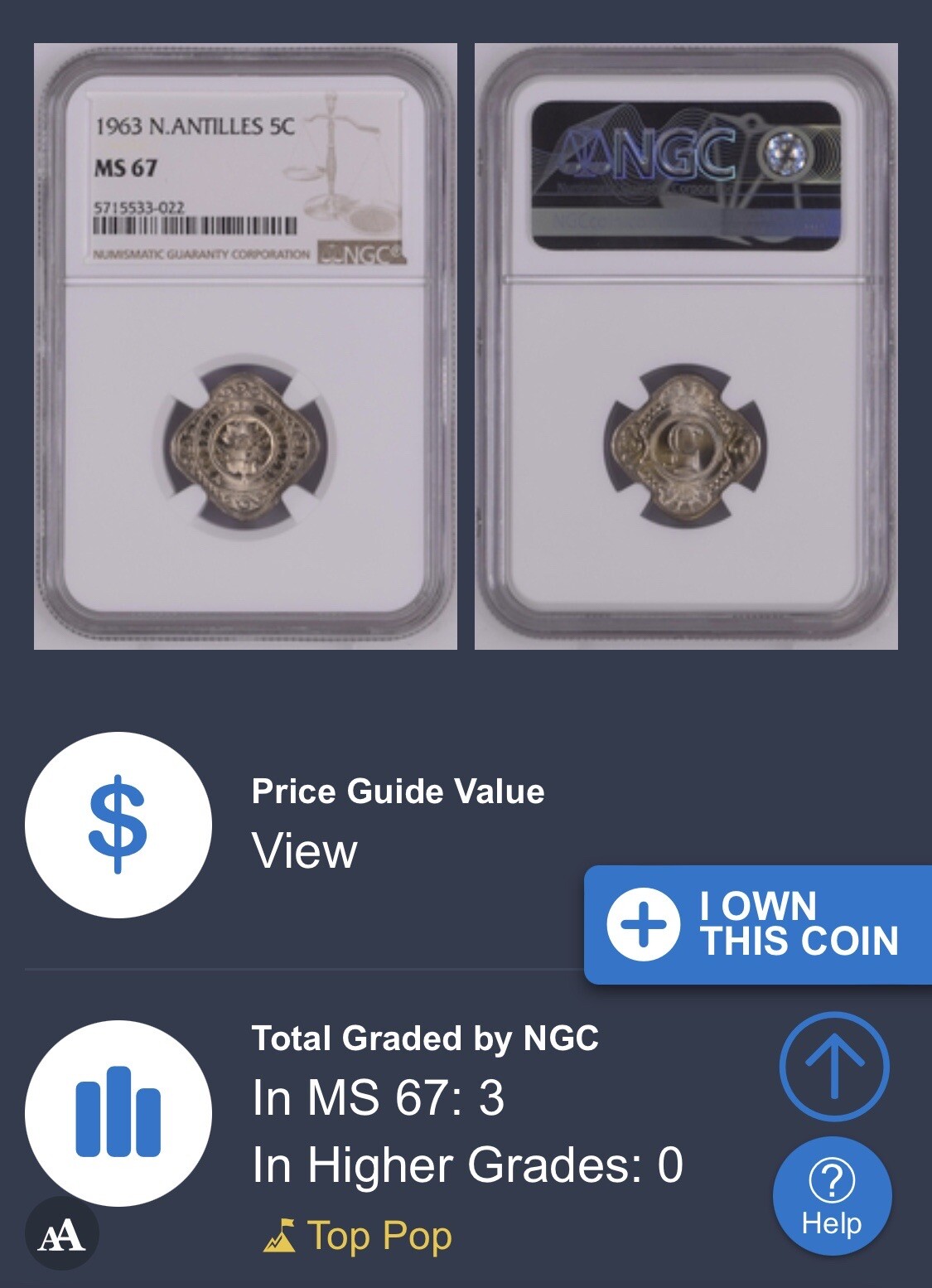Open the obverse slab image of the coin
This screenshot has height=1288, width=932.
coord(245,346)
